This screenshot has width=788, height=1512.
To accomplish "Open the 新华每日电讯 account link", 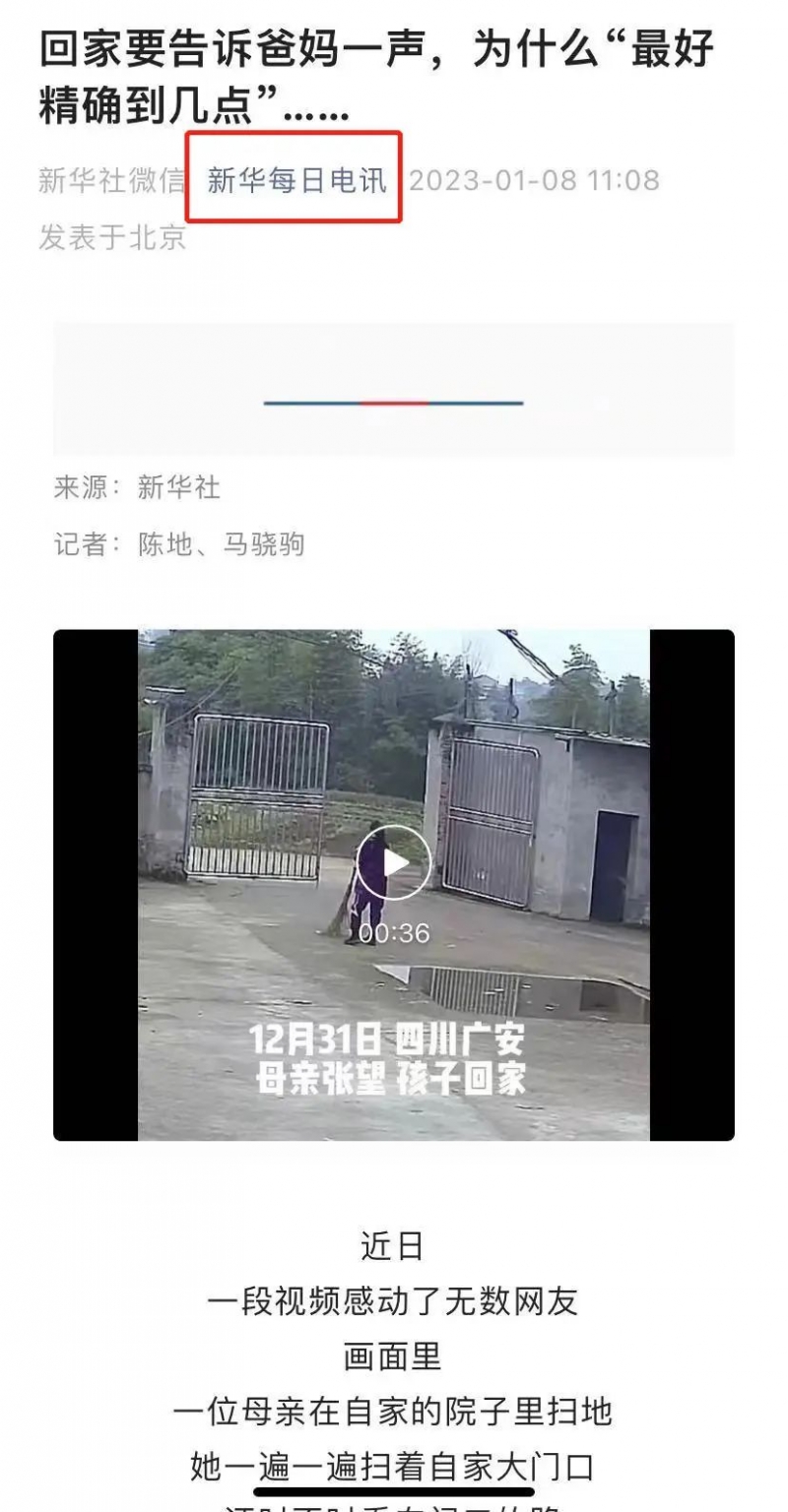I will pos(296,180).
